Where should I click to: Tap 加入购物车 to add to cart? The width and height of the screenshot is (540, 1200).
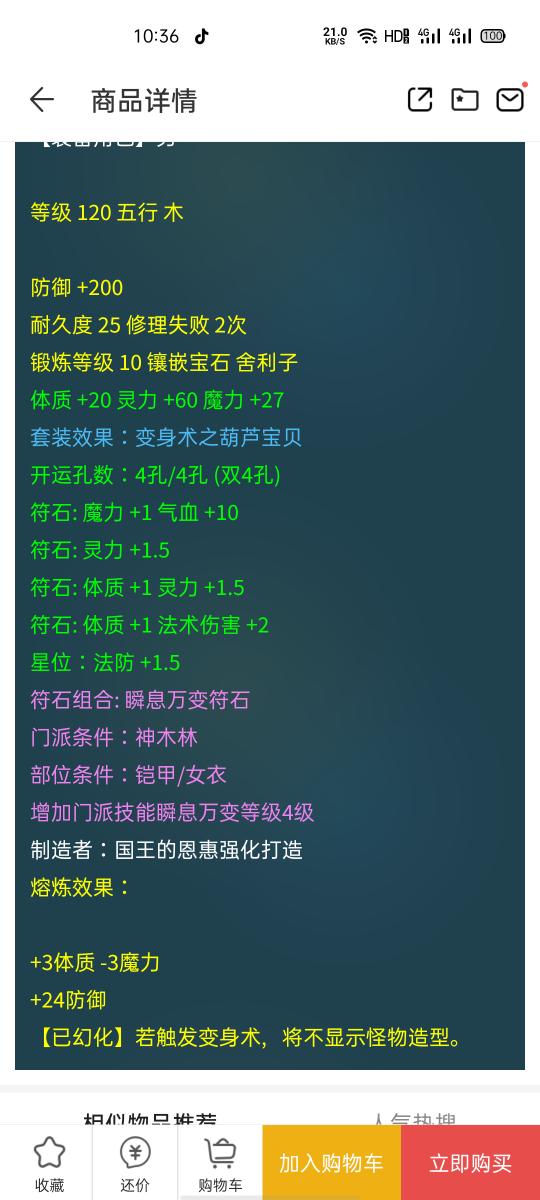click(331, 1162)
